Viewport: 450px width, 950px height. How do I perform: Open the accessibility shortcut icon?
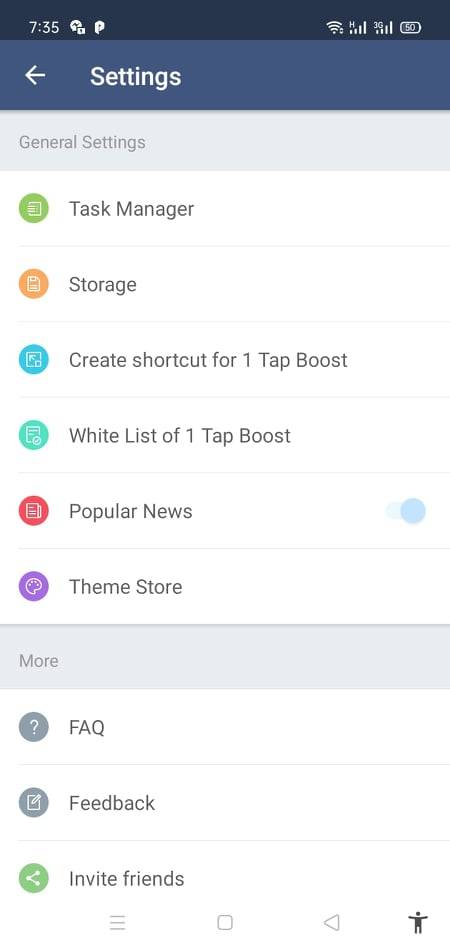click(418, 922)
